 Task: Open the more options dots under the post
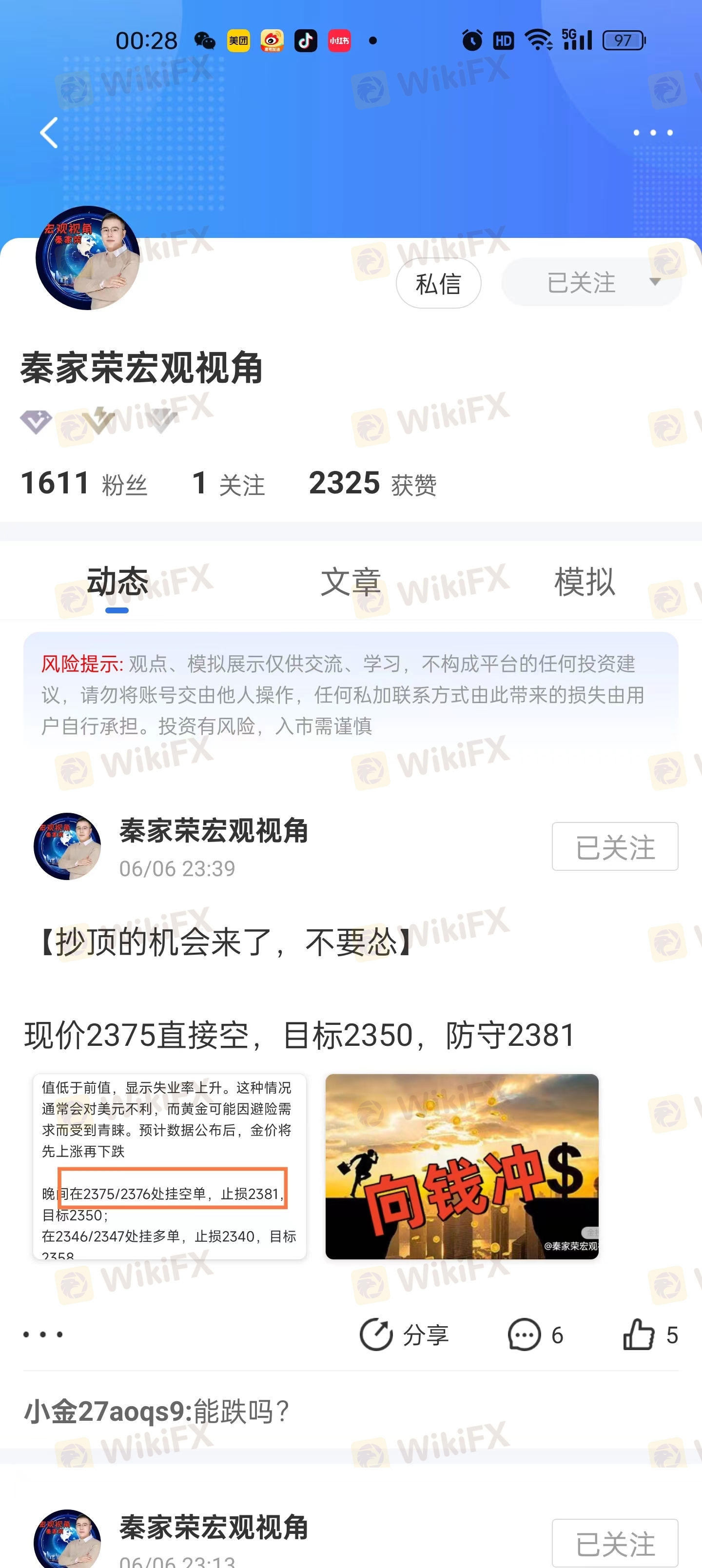click(42, 1335)
